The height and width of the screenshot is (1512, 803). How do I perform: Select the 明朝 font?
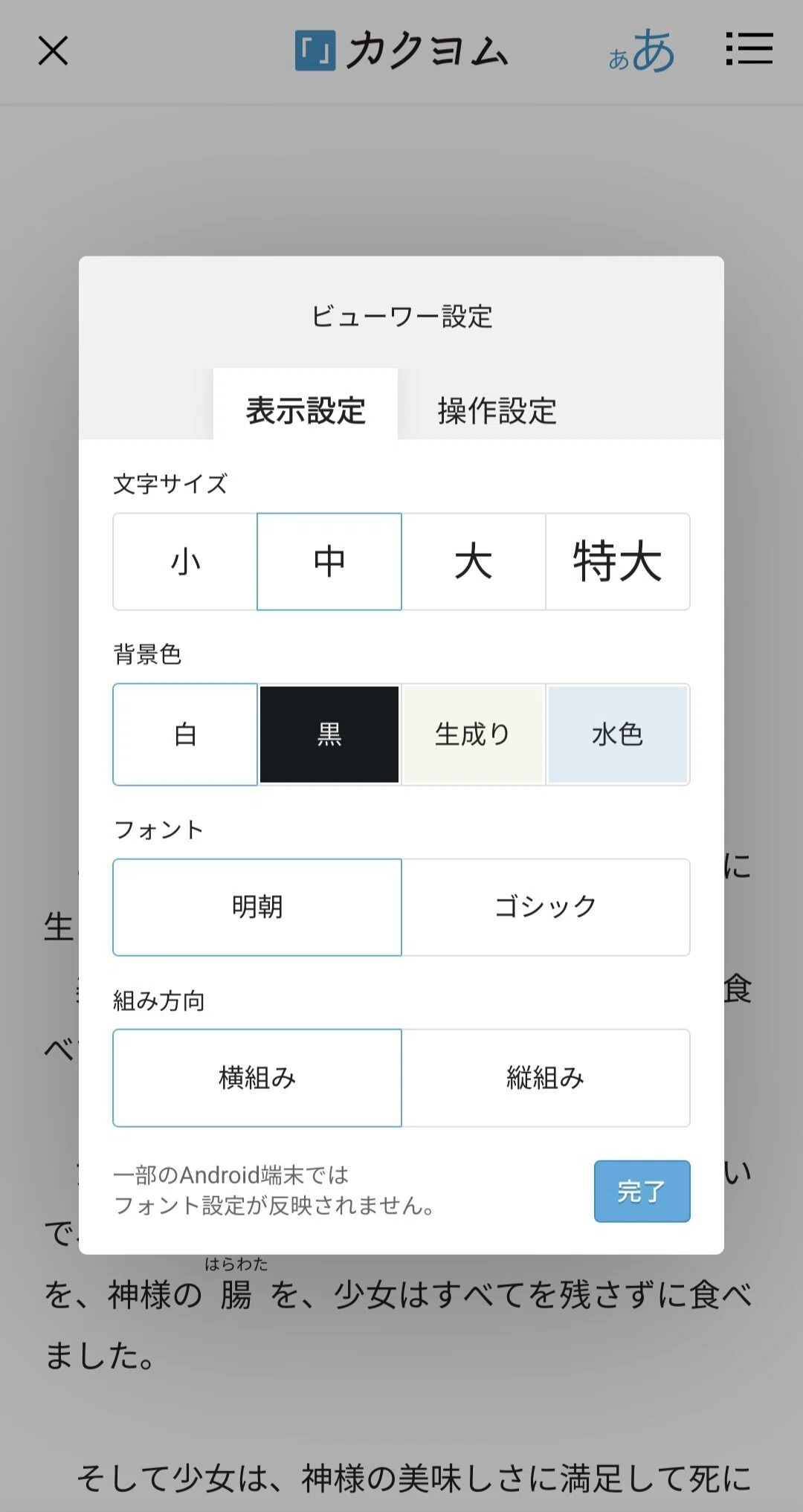[257, 907]
